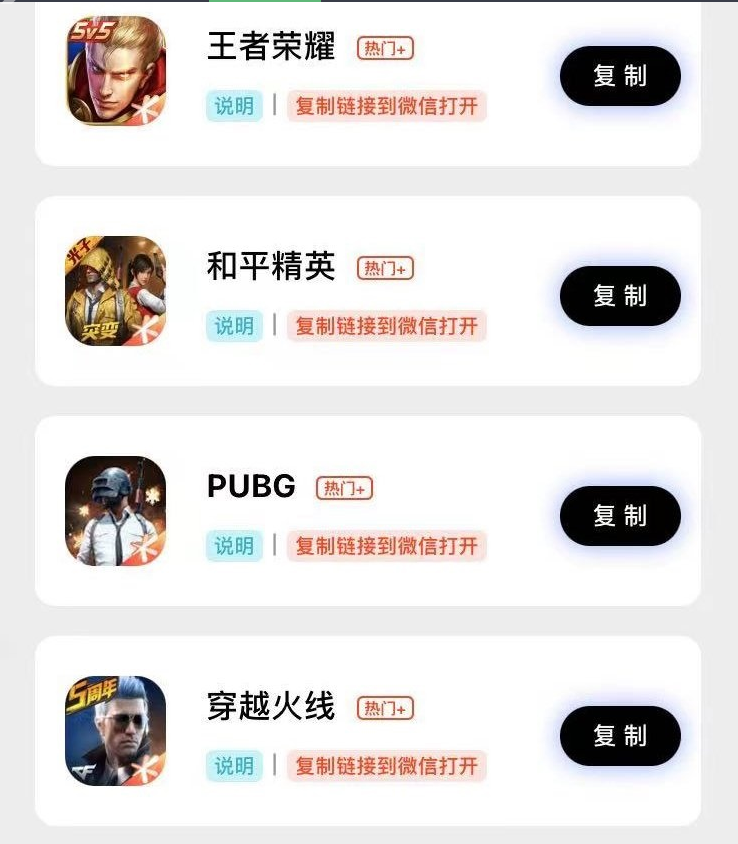The height and width of the screenshot is (844, 738).
Task: Click the 热门+ badge beside 穿越火线
Action: pos(385,707)
